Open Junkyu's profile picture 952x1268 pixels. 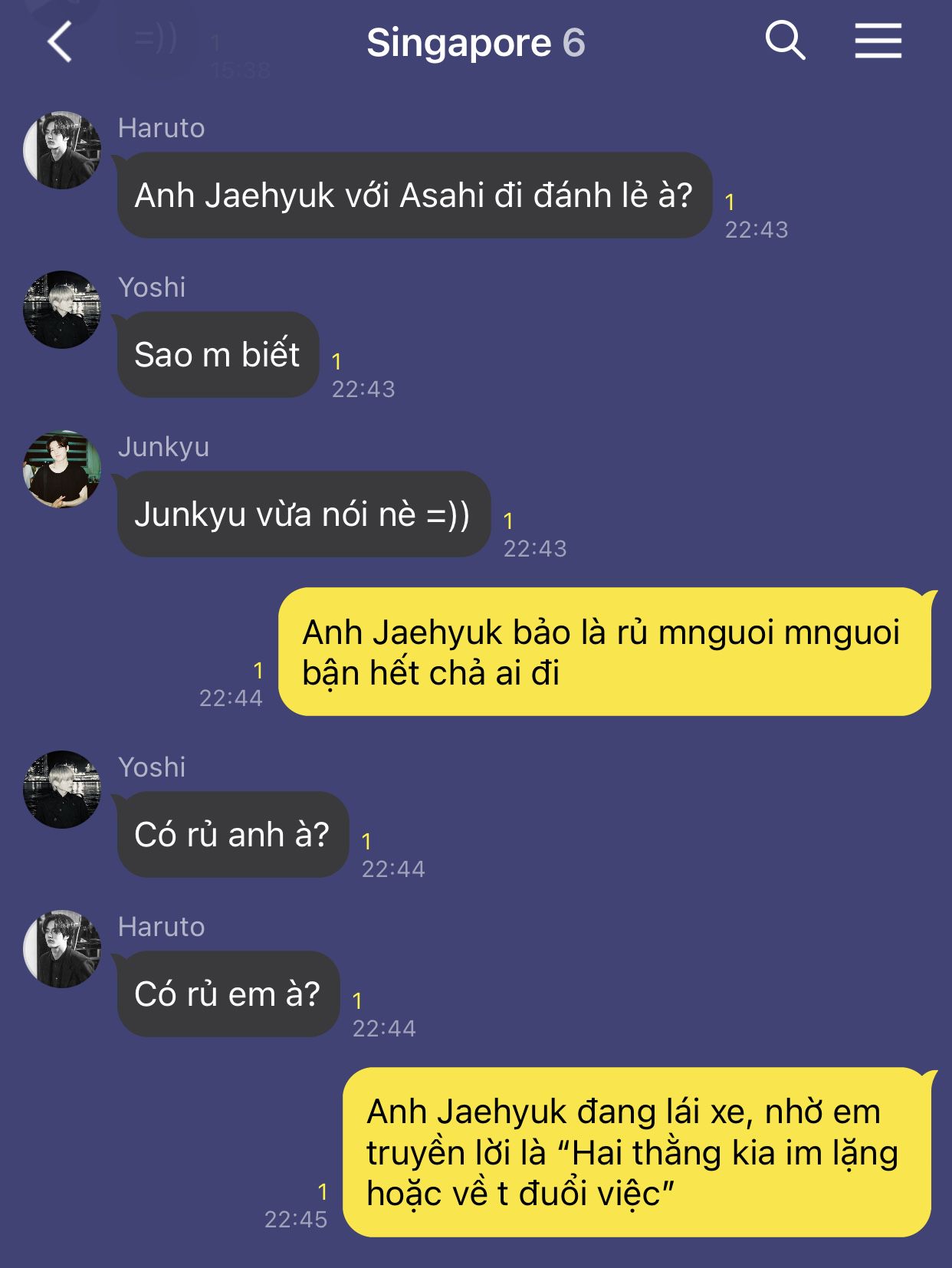62,469
